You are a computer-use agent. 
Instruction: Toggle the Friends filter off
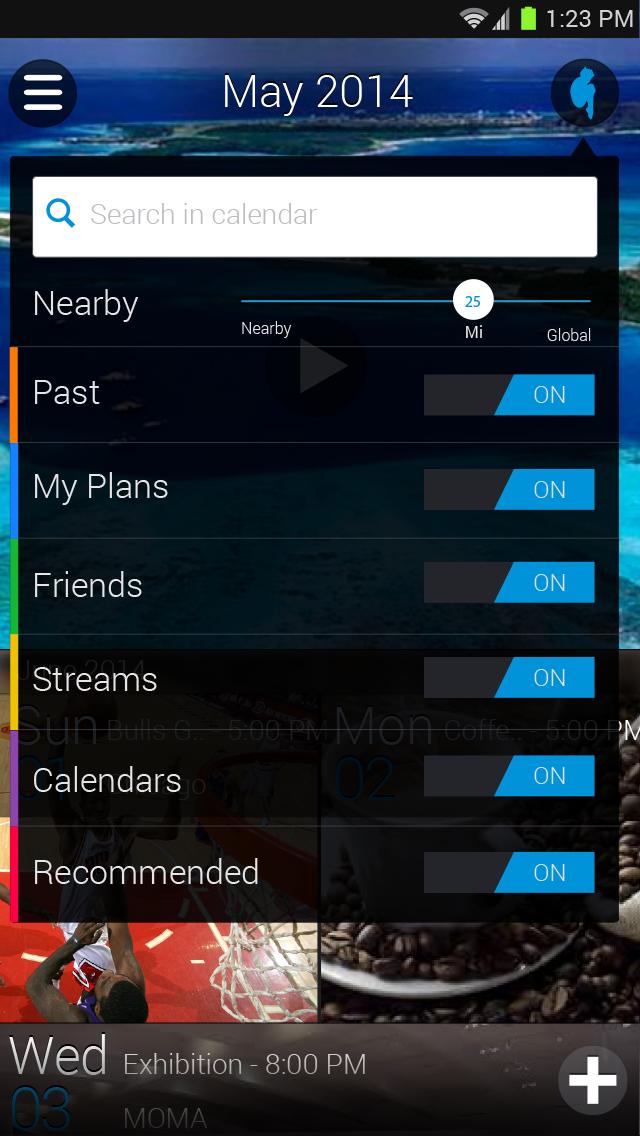pyautogui.click(x=509, y=583)
